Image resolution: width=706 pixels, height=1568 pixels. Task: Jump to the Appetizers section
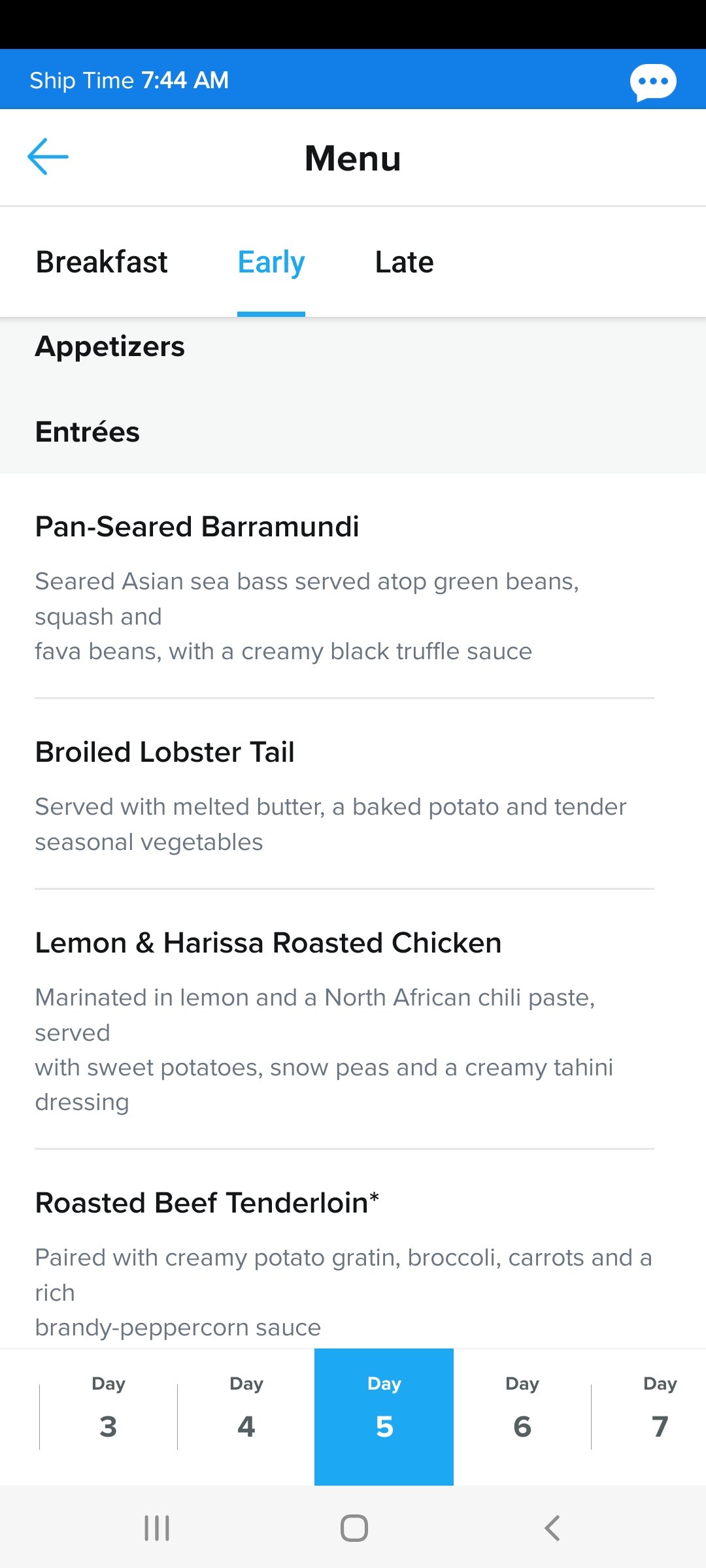click(110, 346)
